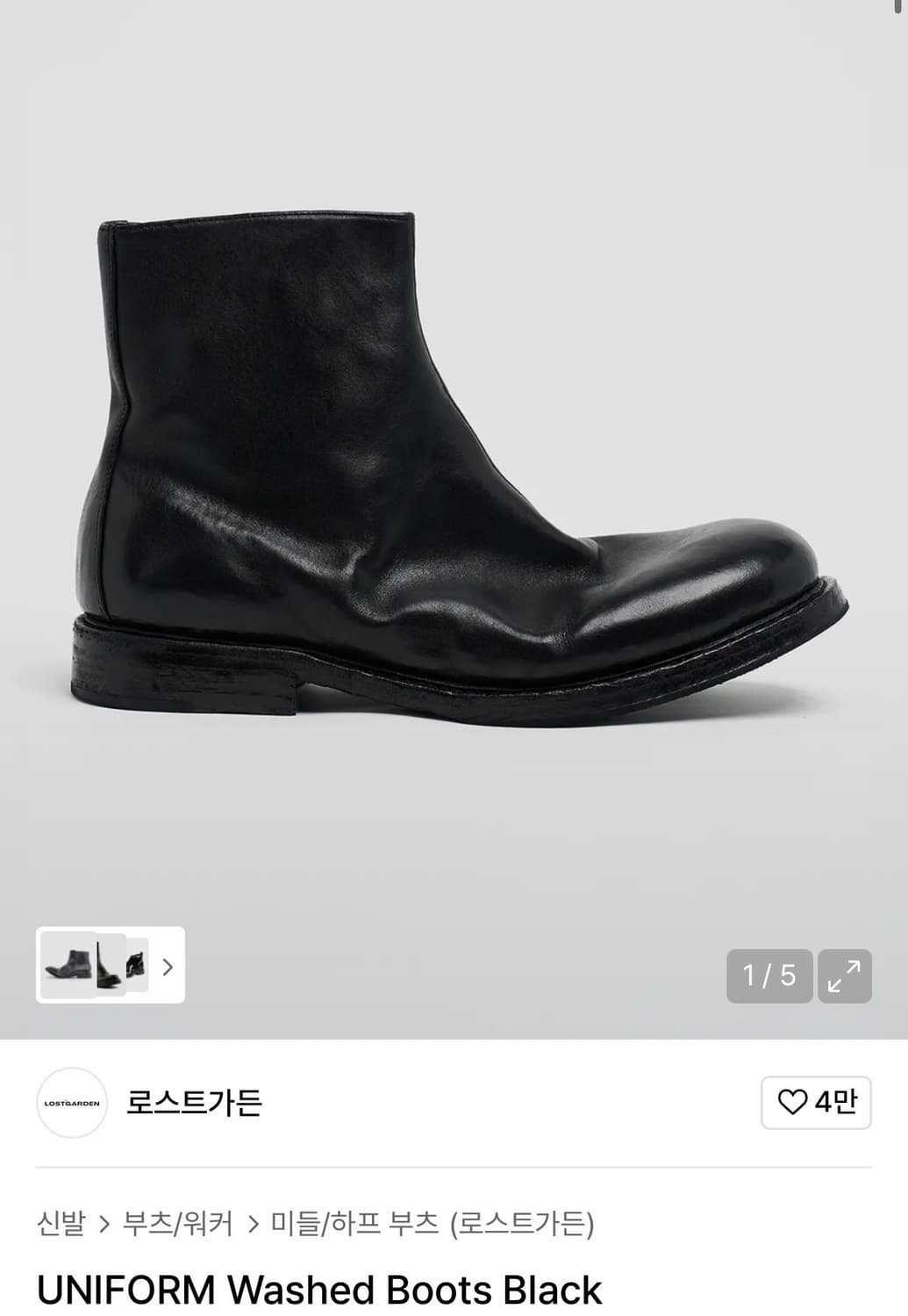Viewport: 908px width, 1316px height.
Task: Tap the LOSTGARDEN circular emblem
Action: point(72,1104)
